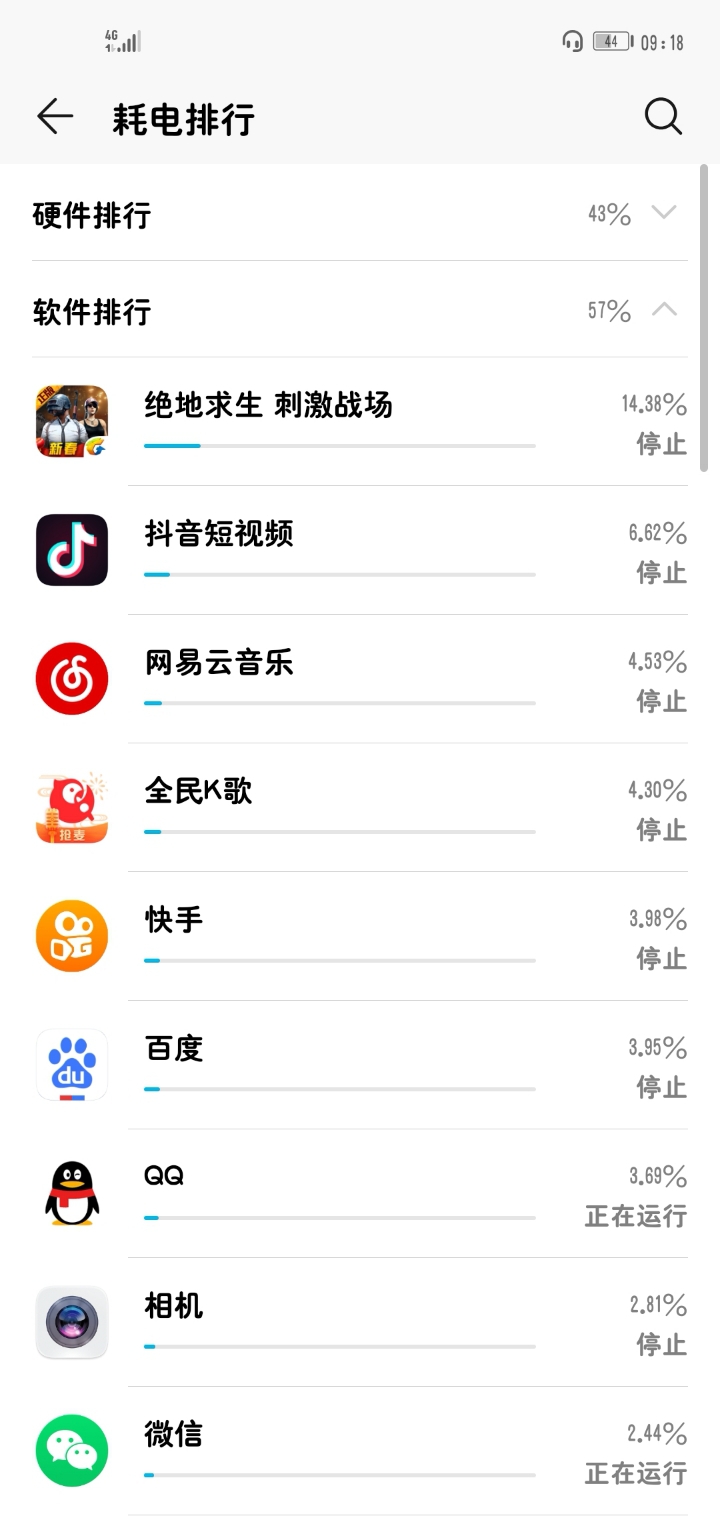The image size is (720, 1540).
Task: Tap the battery indicator showing 44
Action: [x=610, y=42]
